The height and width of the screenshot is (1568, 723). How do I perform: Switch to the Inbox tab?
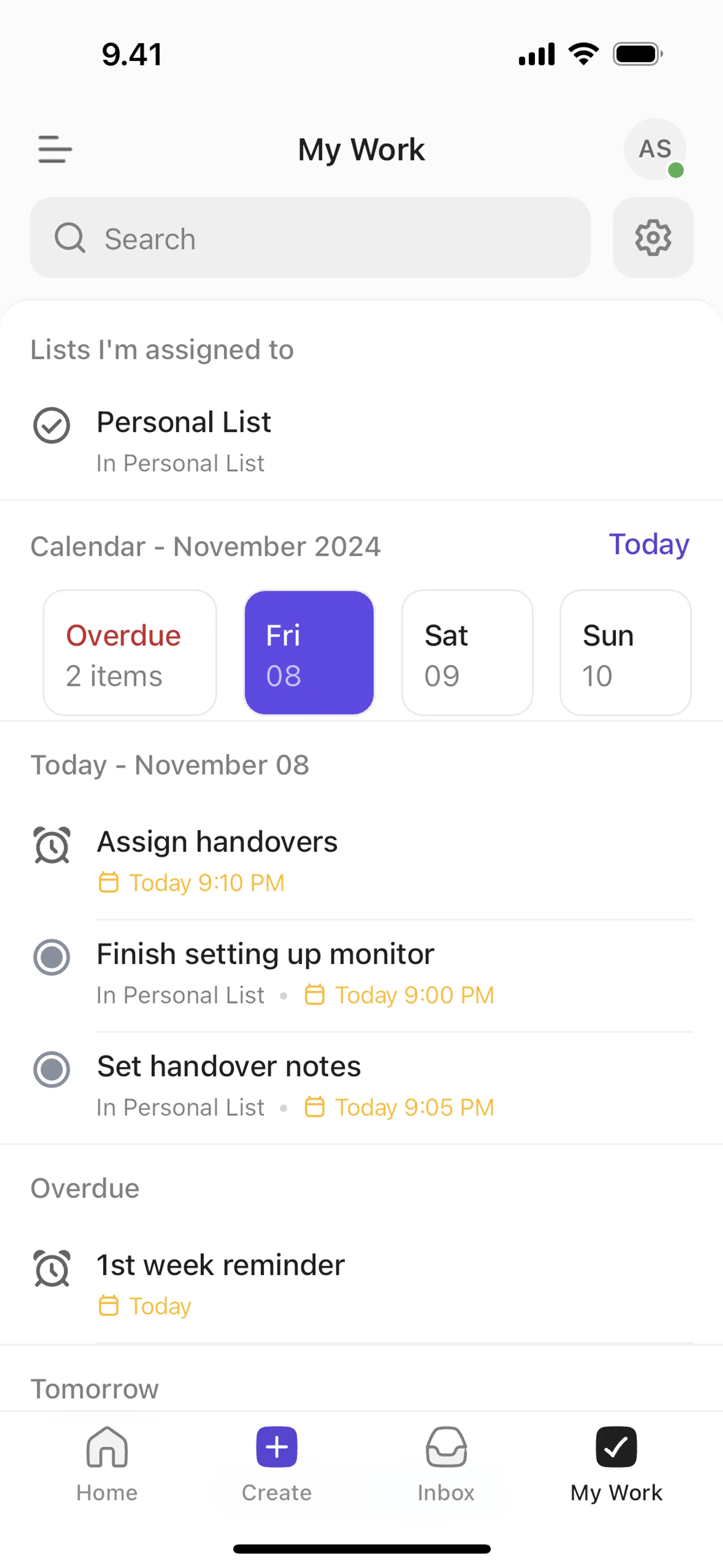446,1464
